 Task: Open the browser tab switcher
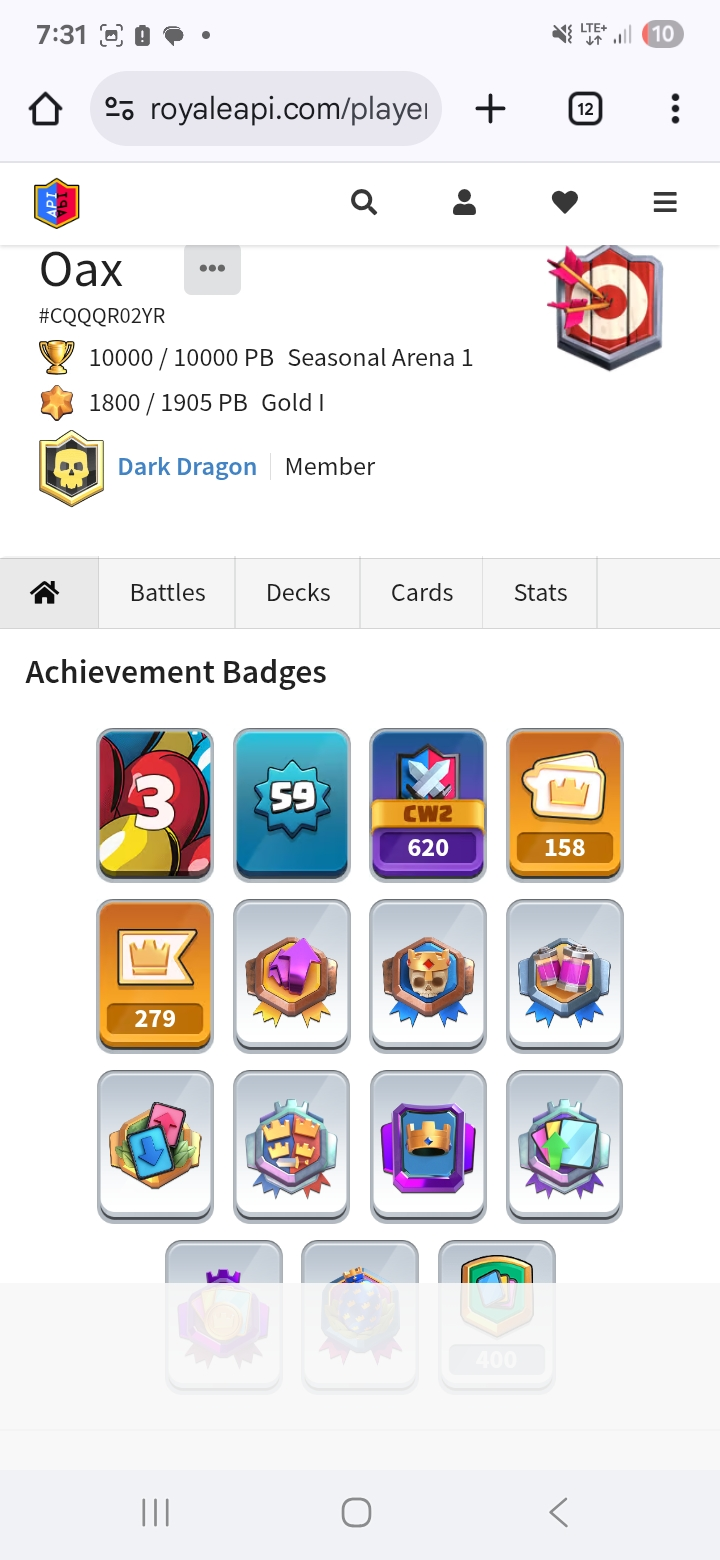[585, 109]
